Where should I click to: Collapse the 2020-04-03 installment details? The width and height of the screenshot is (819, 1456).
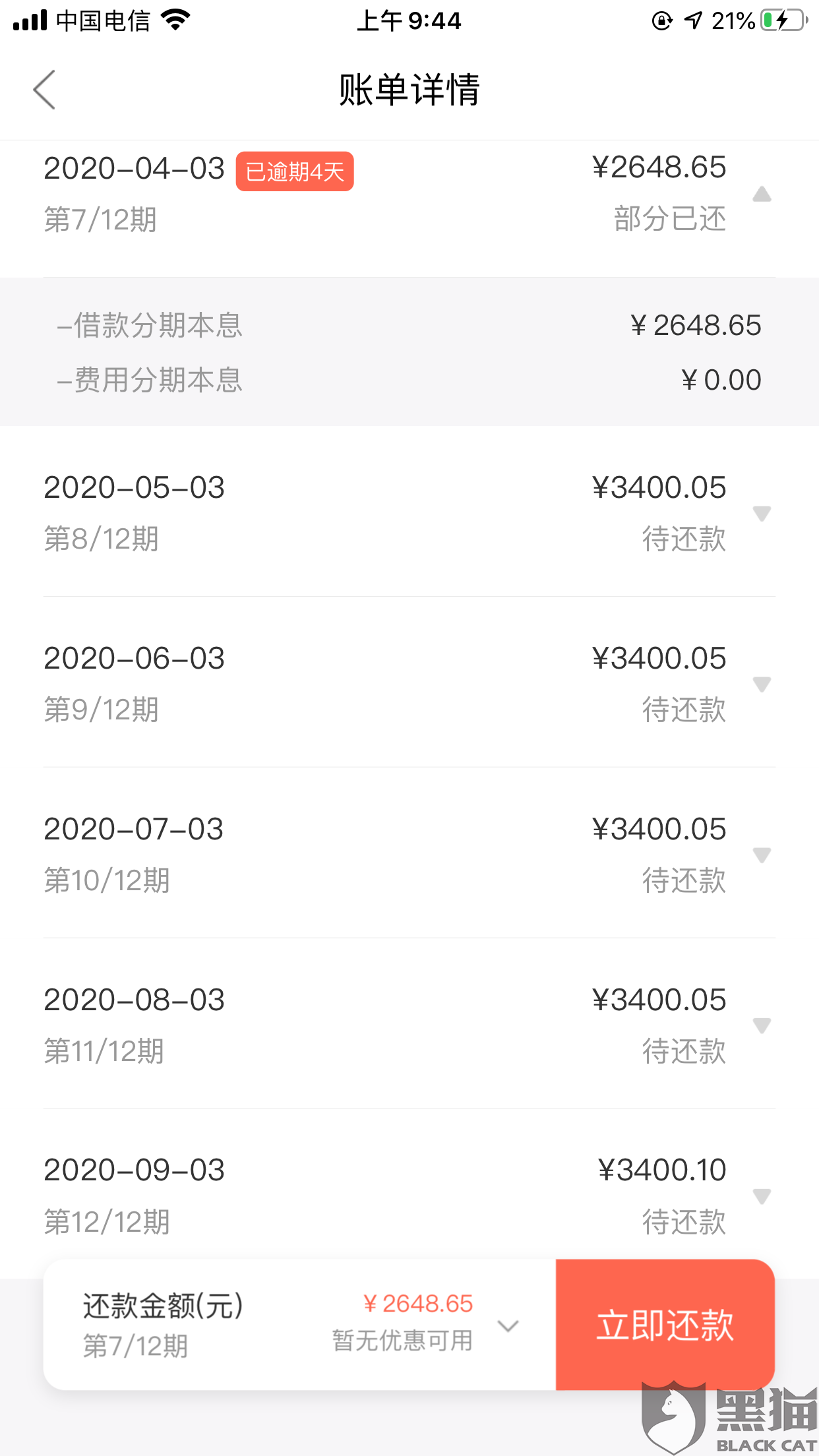coord(762,195)
